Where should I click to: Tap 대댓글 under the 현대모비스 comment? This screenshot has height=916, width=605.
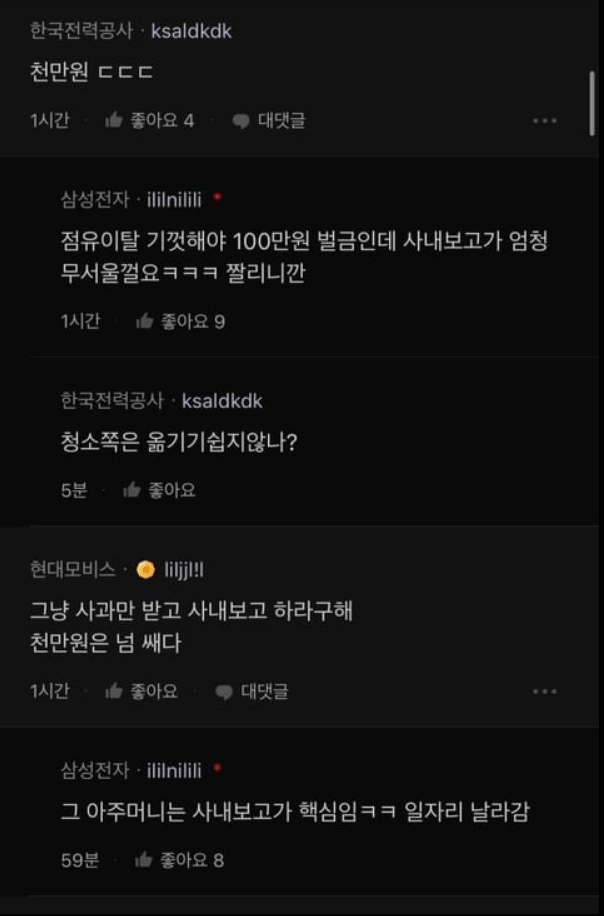pyautogui.click(x=252, y=691)
